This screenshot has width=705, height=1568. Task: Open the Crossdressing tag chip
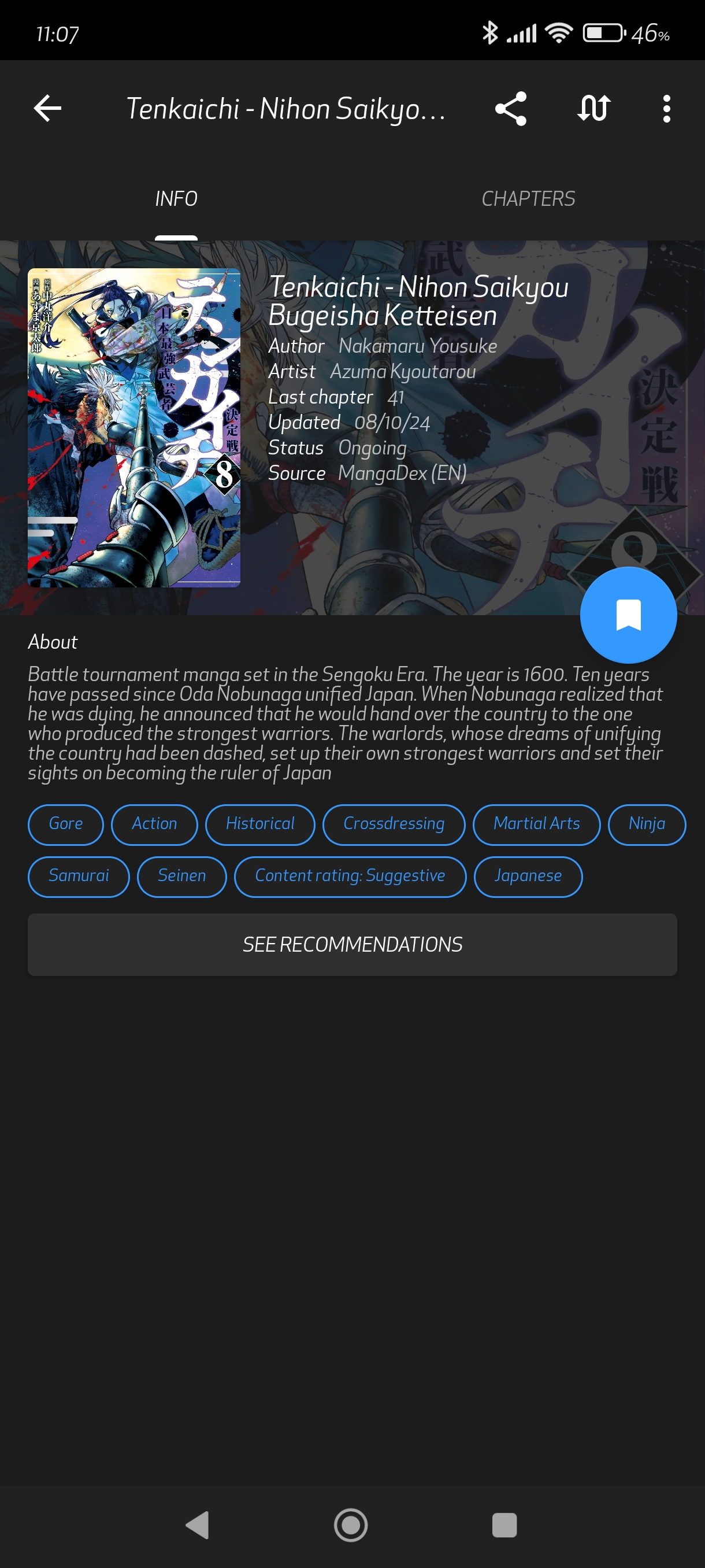(x=394, y=824)
